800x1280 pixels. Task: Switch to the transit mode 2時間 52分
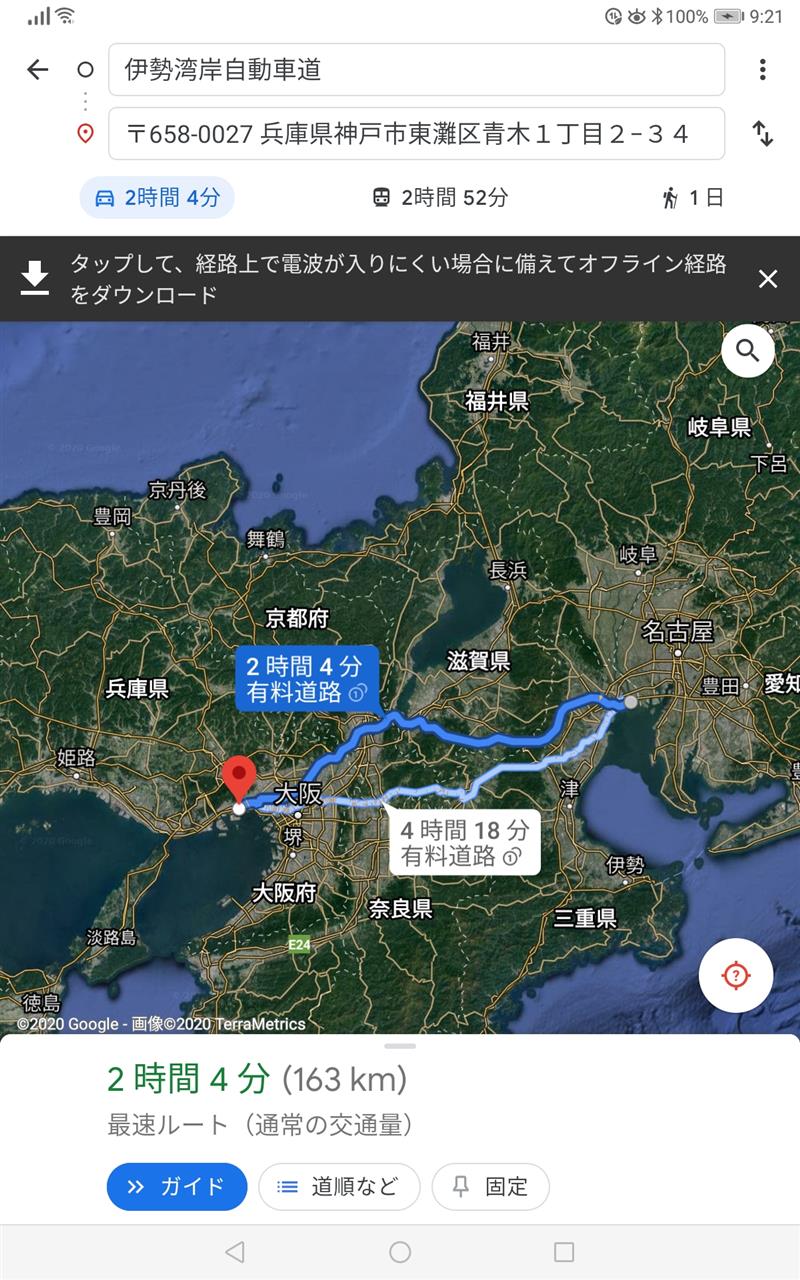pyautogui.click(x=440, y=198)
